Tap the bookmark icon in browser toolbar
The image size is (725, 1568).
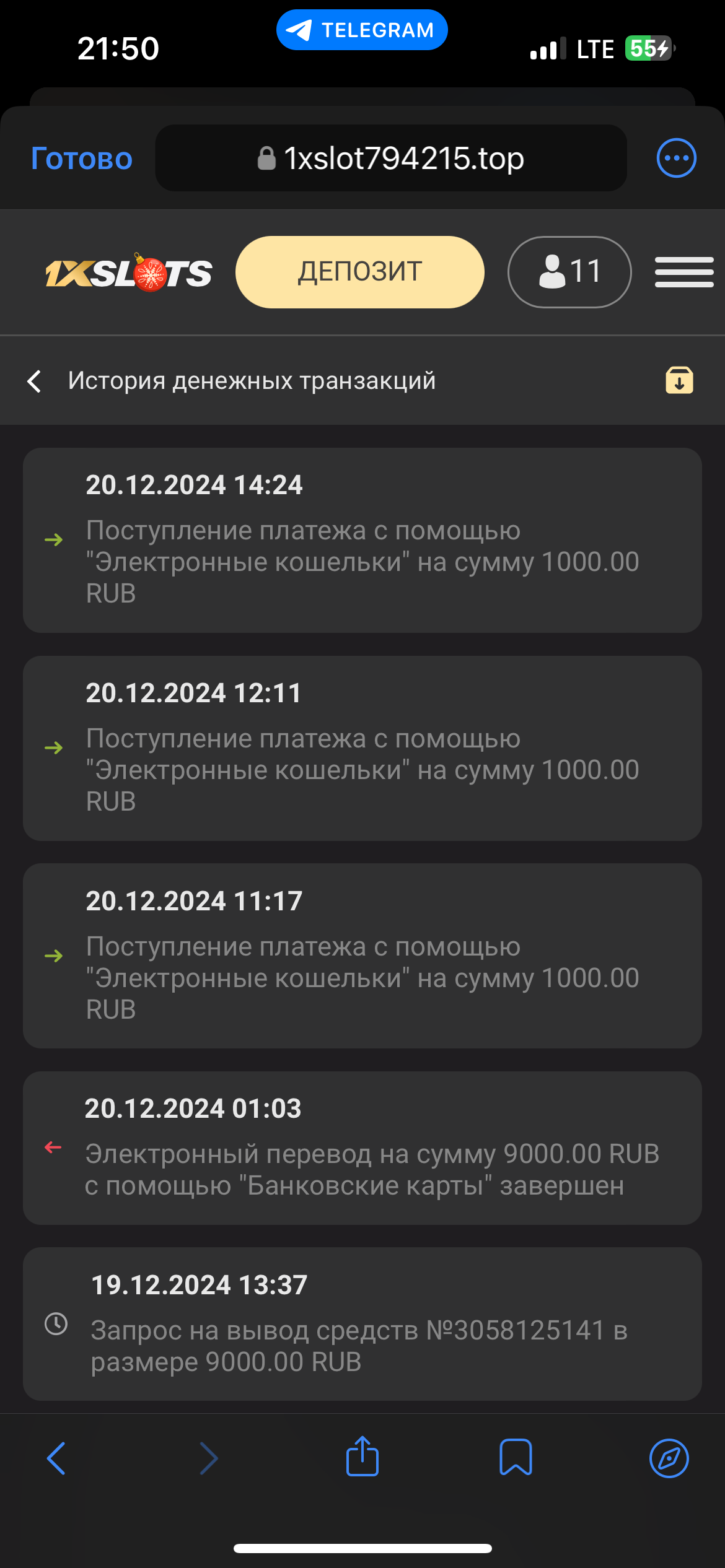(516, 1457)
